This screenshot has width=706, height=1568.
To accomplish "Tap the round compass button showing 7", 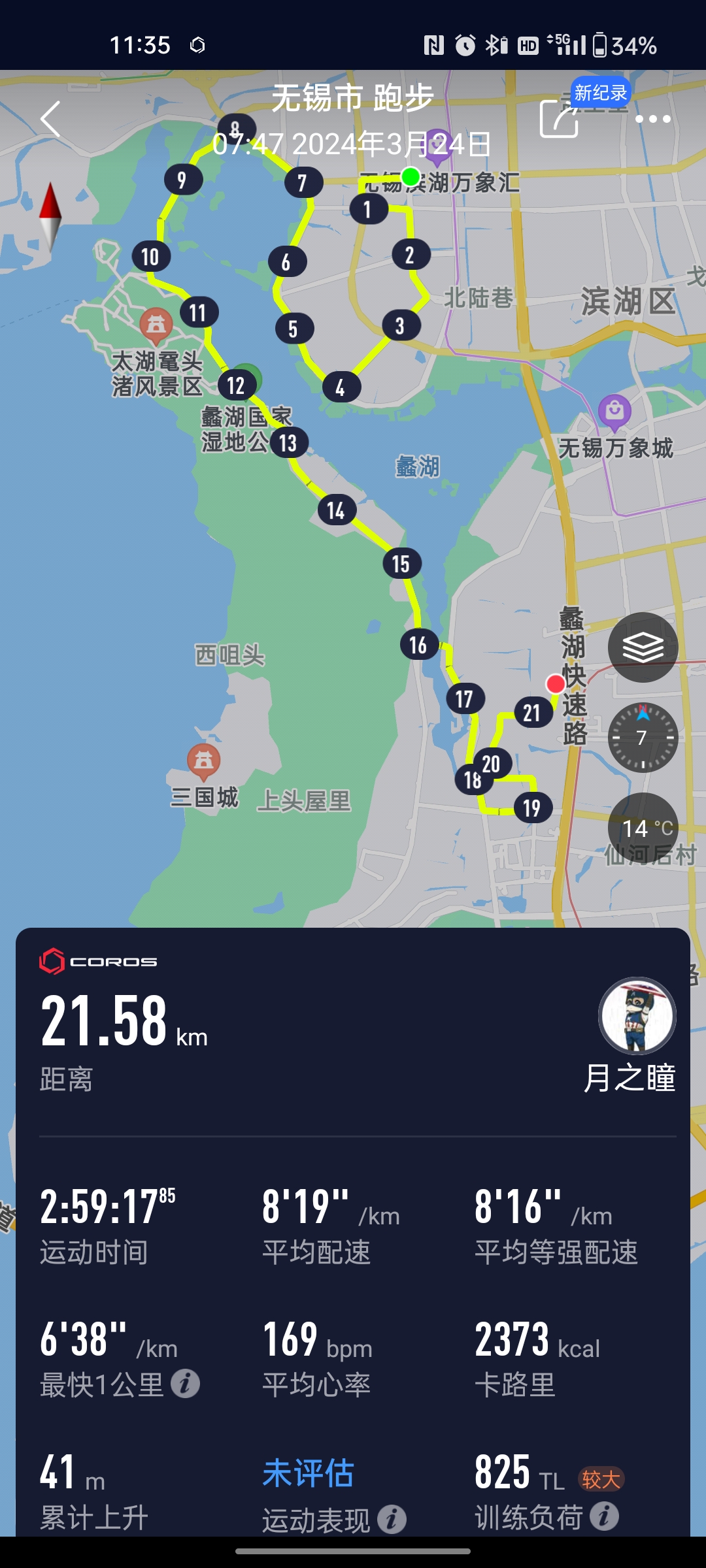I will (643, 738).
